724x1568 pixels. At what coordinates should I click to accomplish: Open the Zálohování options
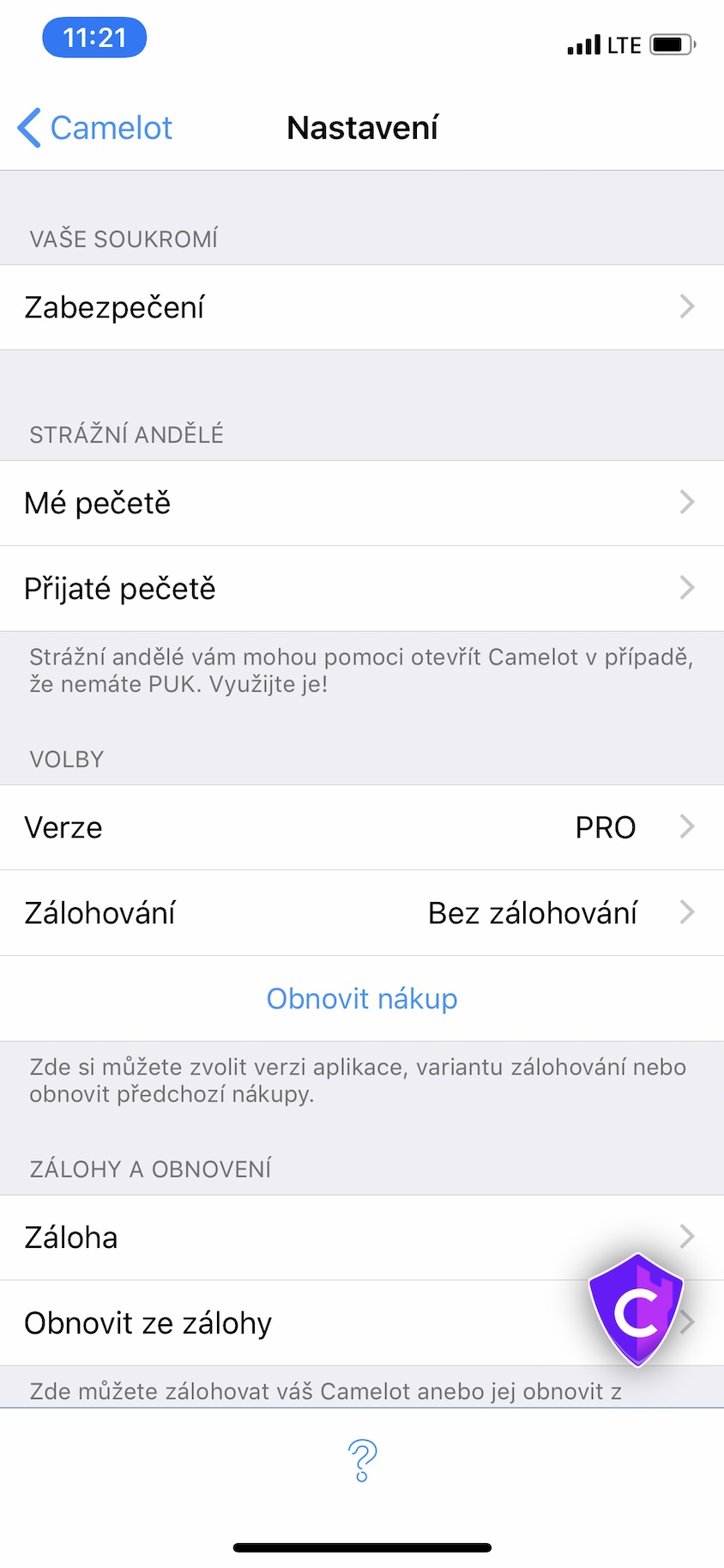(x=362, y=913)
